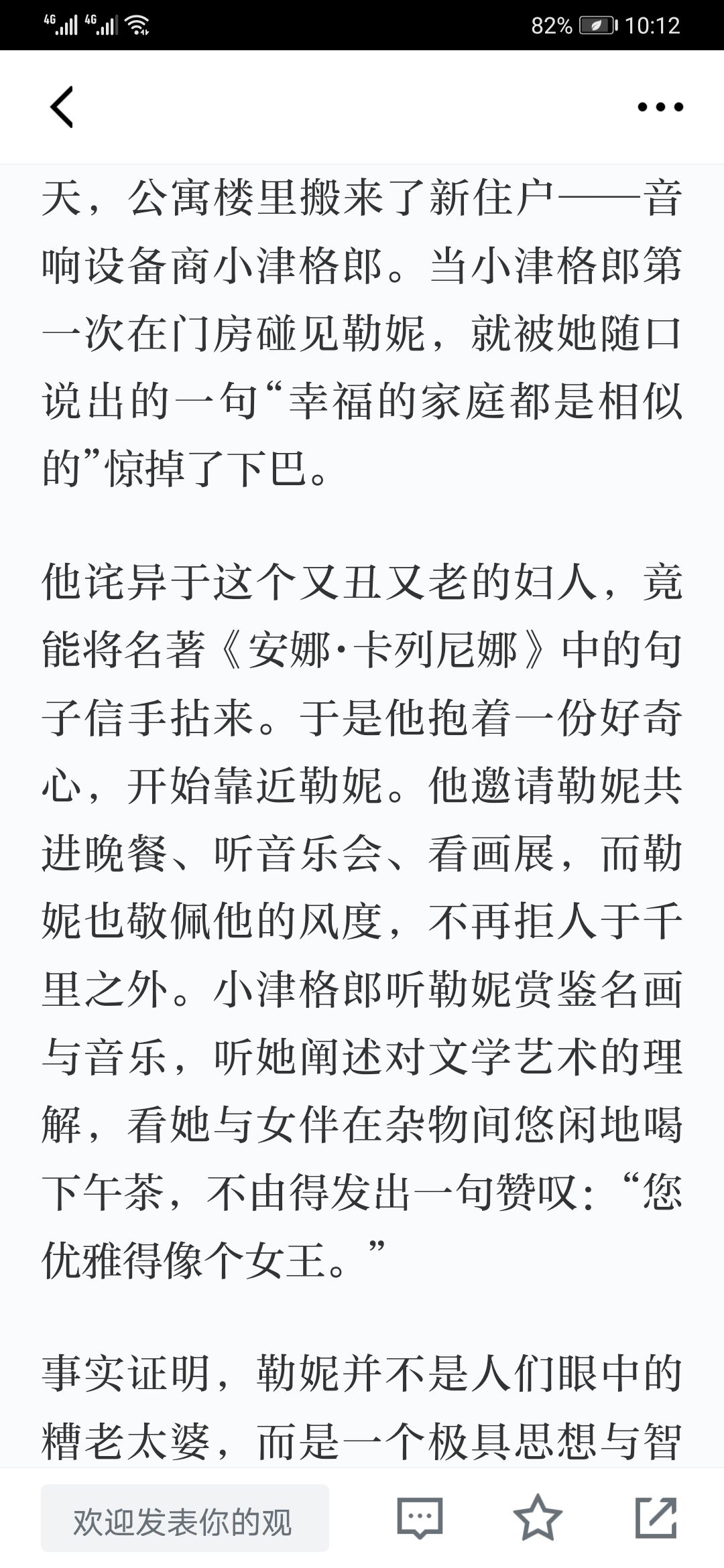Open the comments bubble icon
Screen dimensions: 724x1568
point(420,1518)
